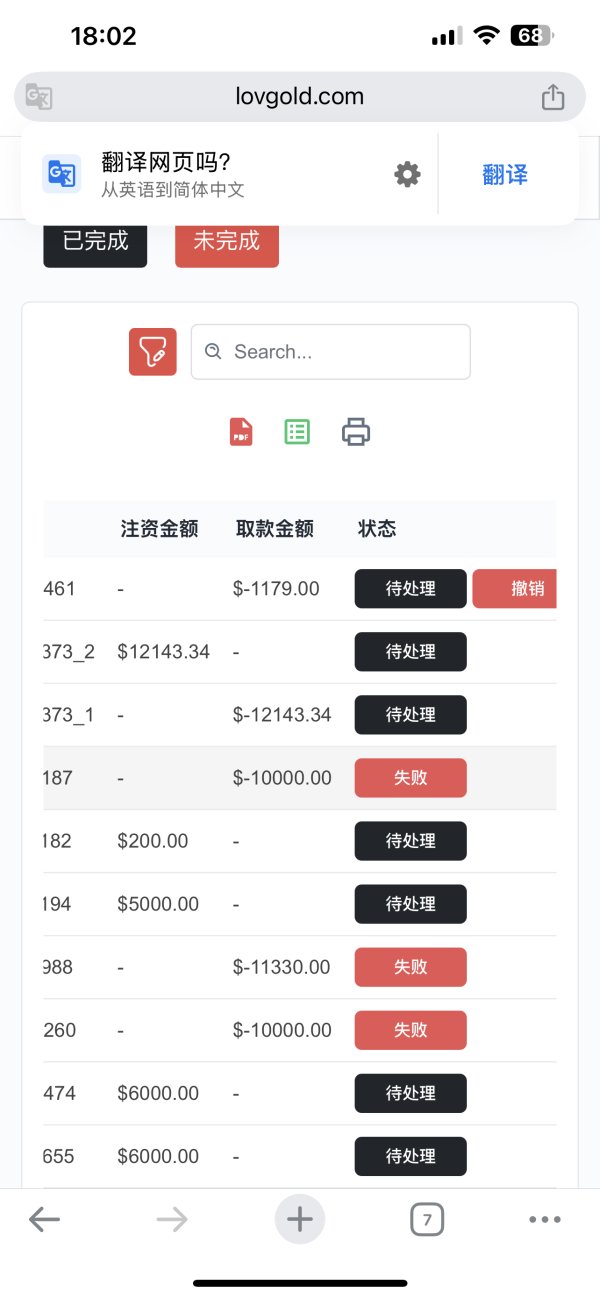Print the table via printer icon
This screenshot has width=600, height=1298.
pyautogui.click(x=356, y=432)
